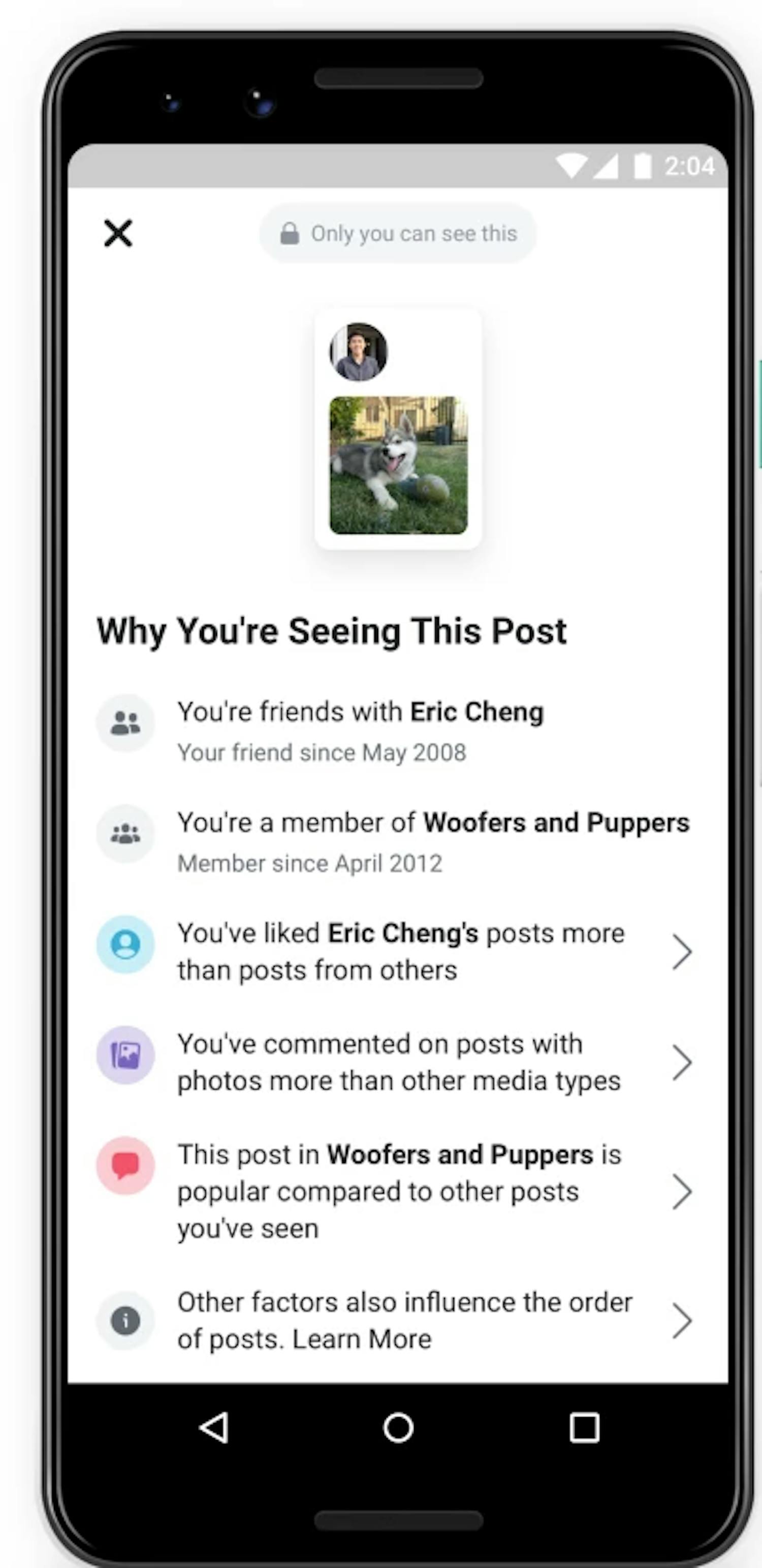Click the info icon on other factors row
This screenshot has height=1568, width=762.
(x=125, y=1320)
